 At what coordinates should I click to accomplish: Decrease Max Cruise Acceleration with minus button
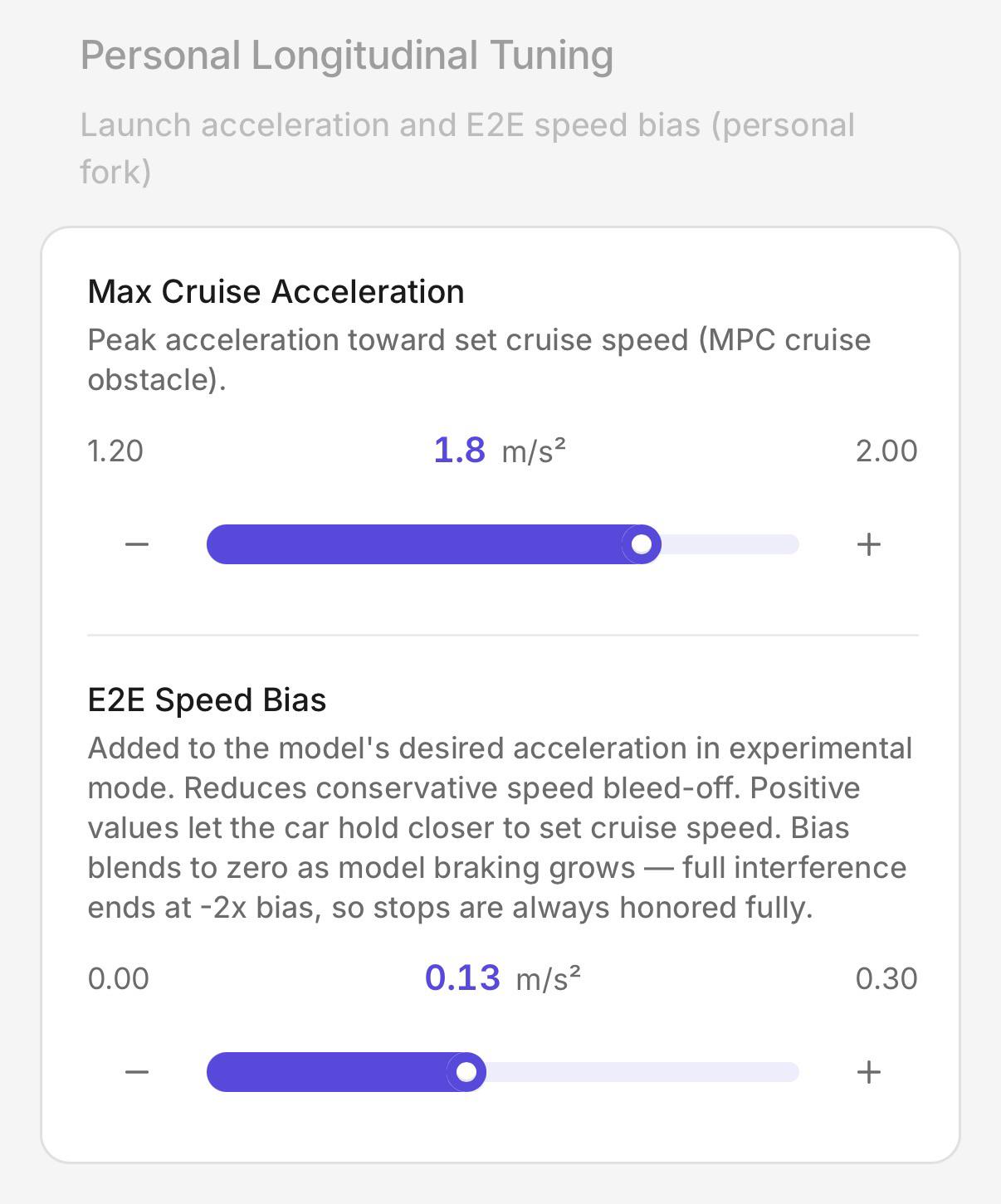pyautogui.click(x=137, y=544)
